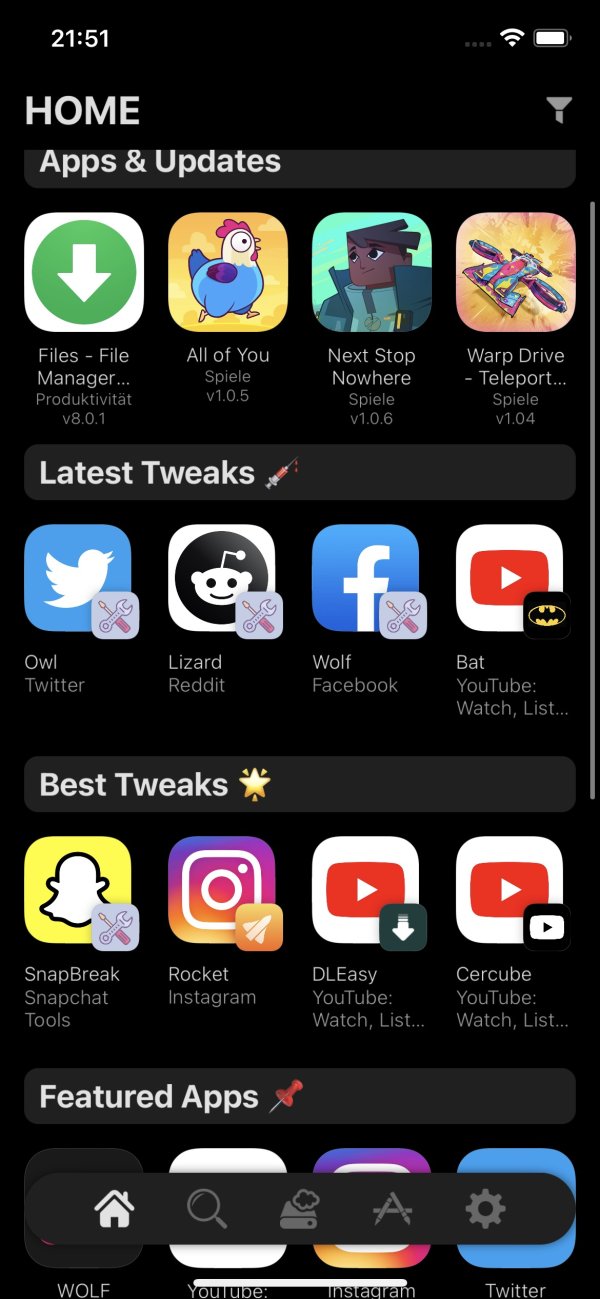This screenshot has height=1299, width=600.
Task: Open the Rocket Instagram tweak
Action: coord(222,890)
